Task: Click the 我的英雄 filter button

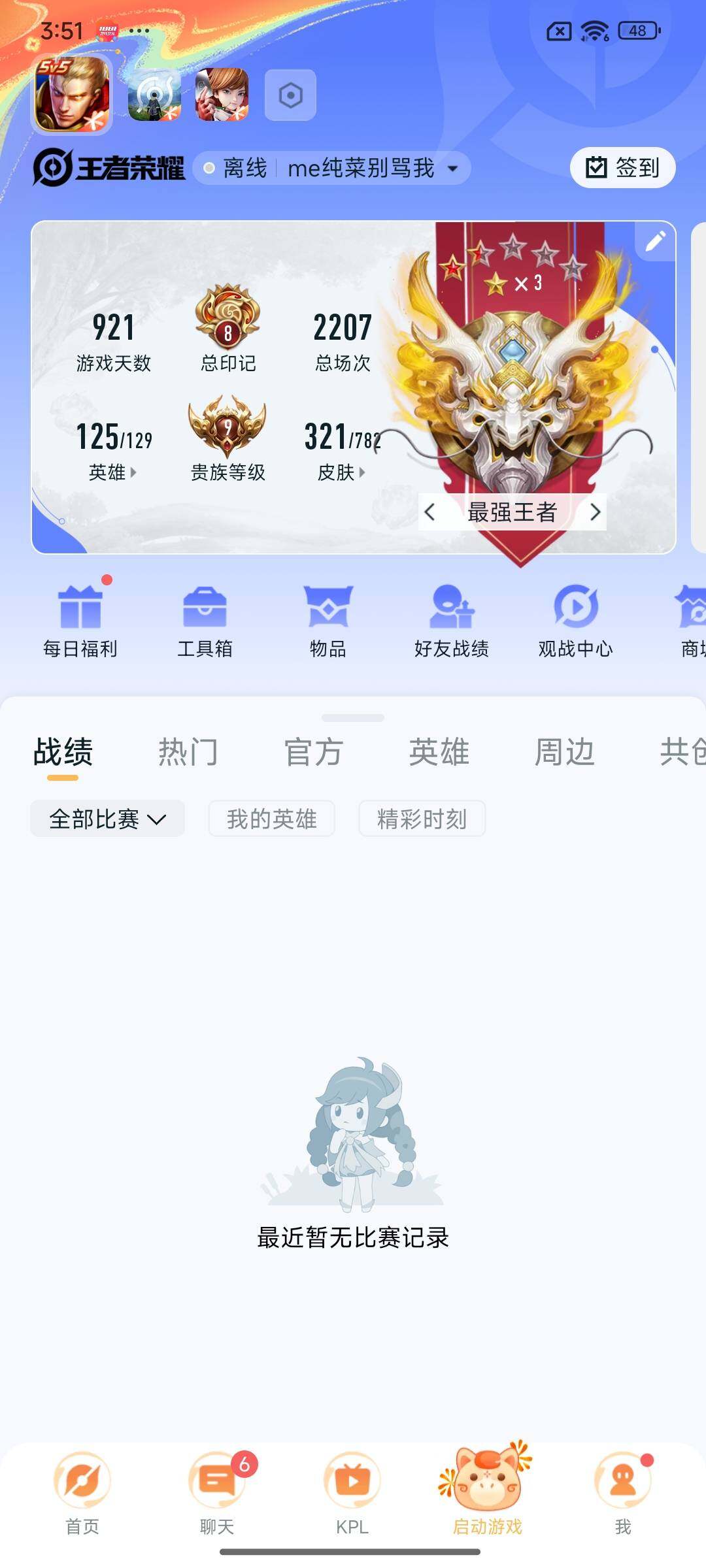Action: tap(272, 819)
